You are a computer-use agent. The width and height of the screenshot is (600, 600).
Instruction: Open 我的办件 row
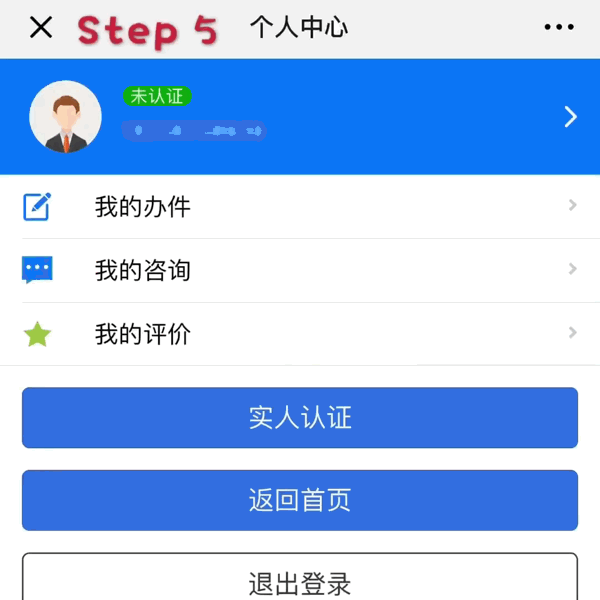click(300, 207)
